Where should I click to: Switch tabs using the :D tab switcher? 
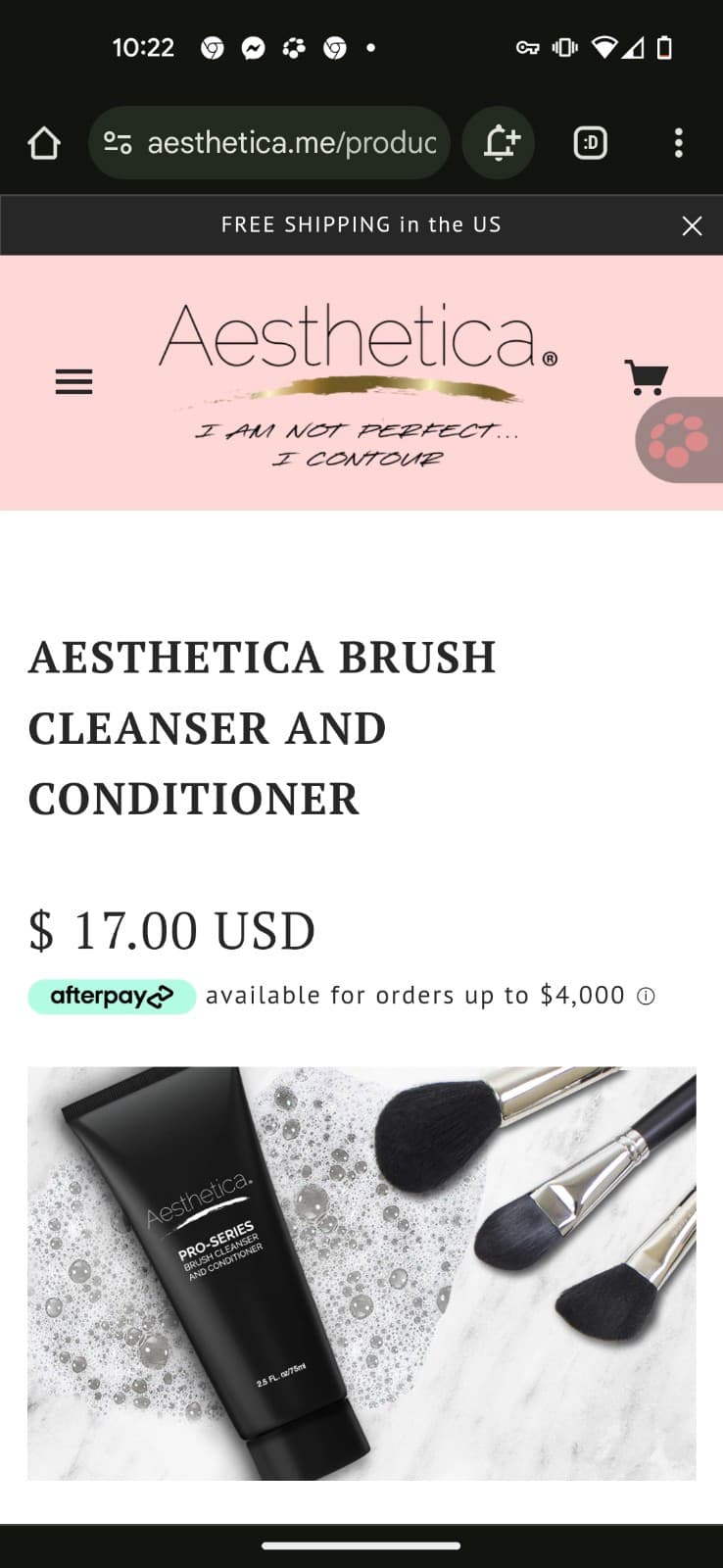coord(590,142)
